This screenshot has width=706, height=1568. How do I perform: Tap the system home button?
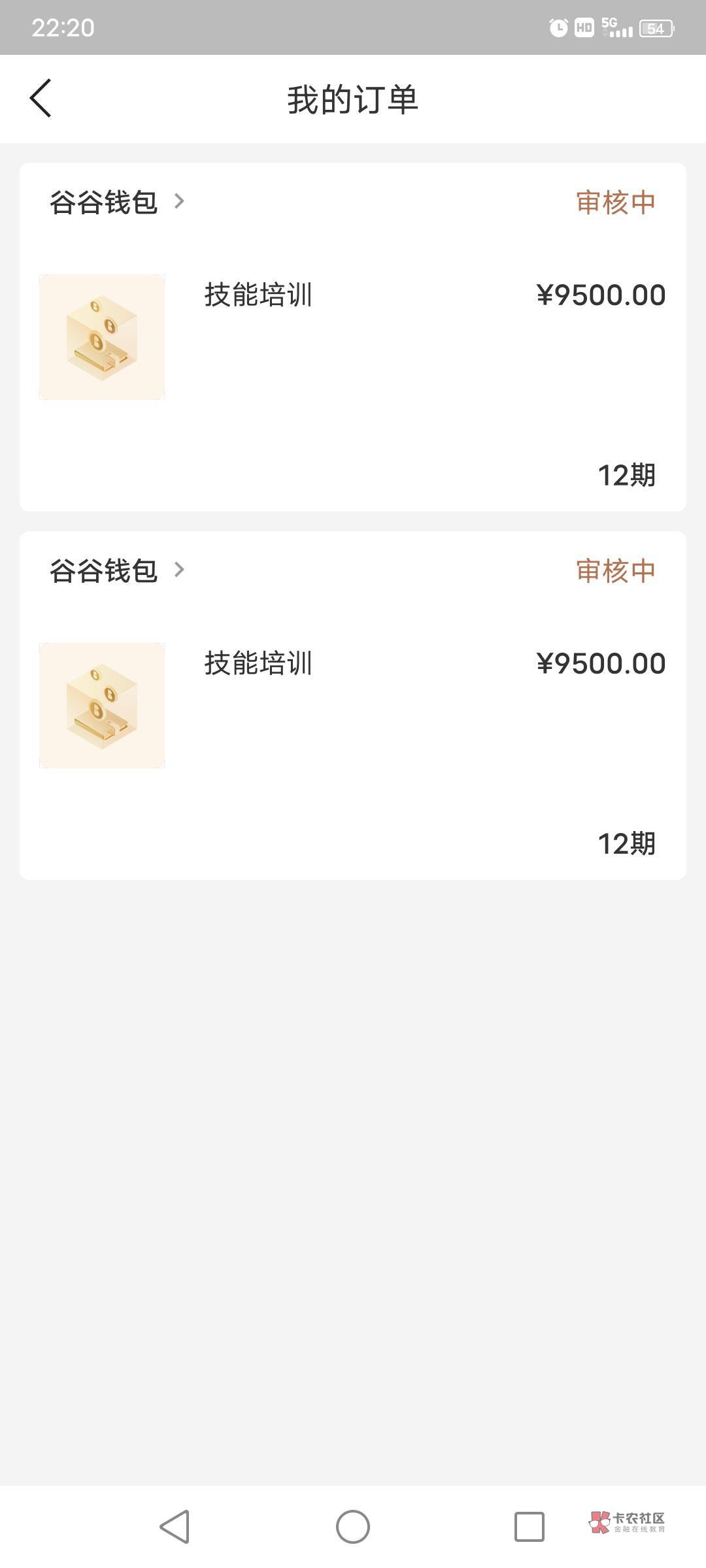click(x=353, y=1527)
